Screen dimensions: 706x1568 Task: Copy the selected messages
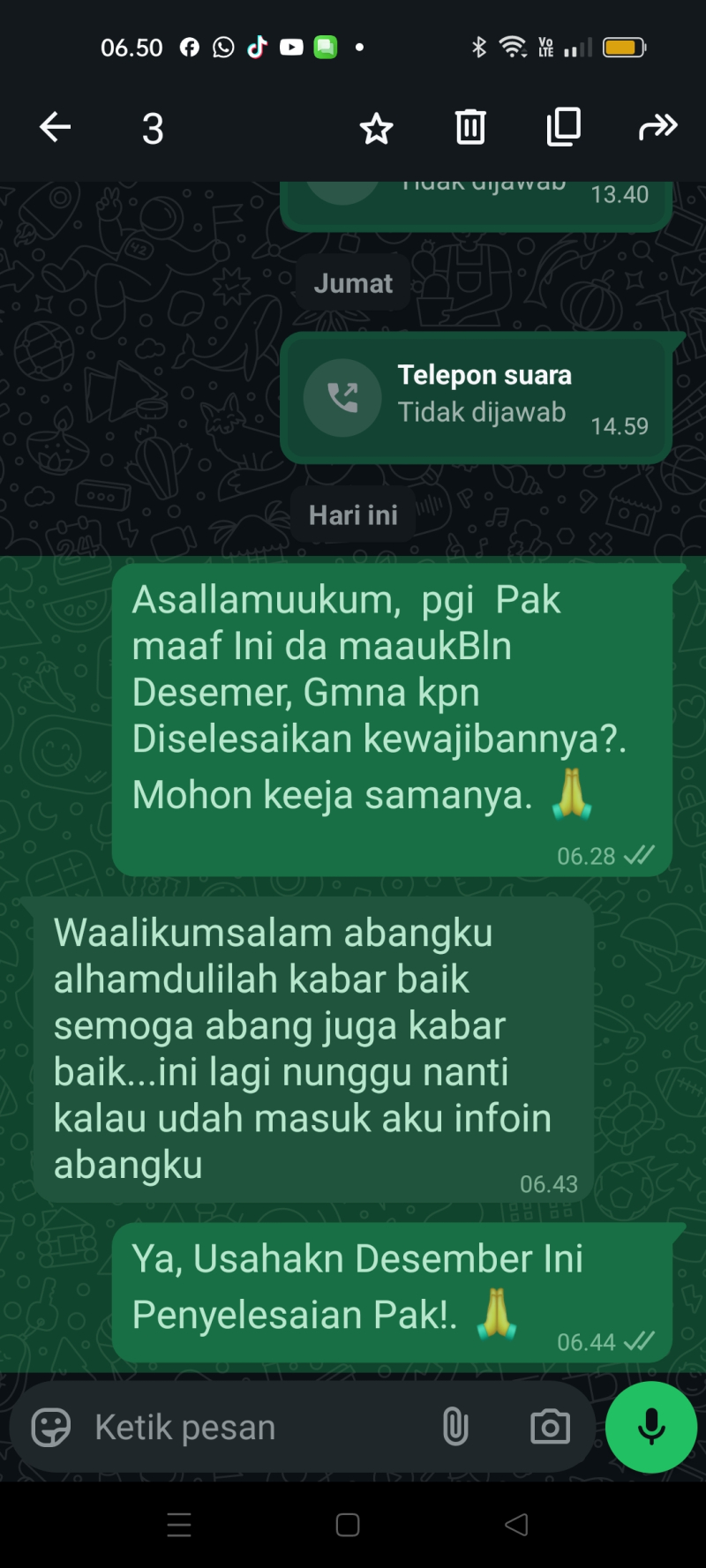pos(563,128)
